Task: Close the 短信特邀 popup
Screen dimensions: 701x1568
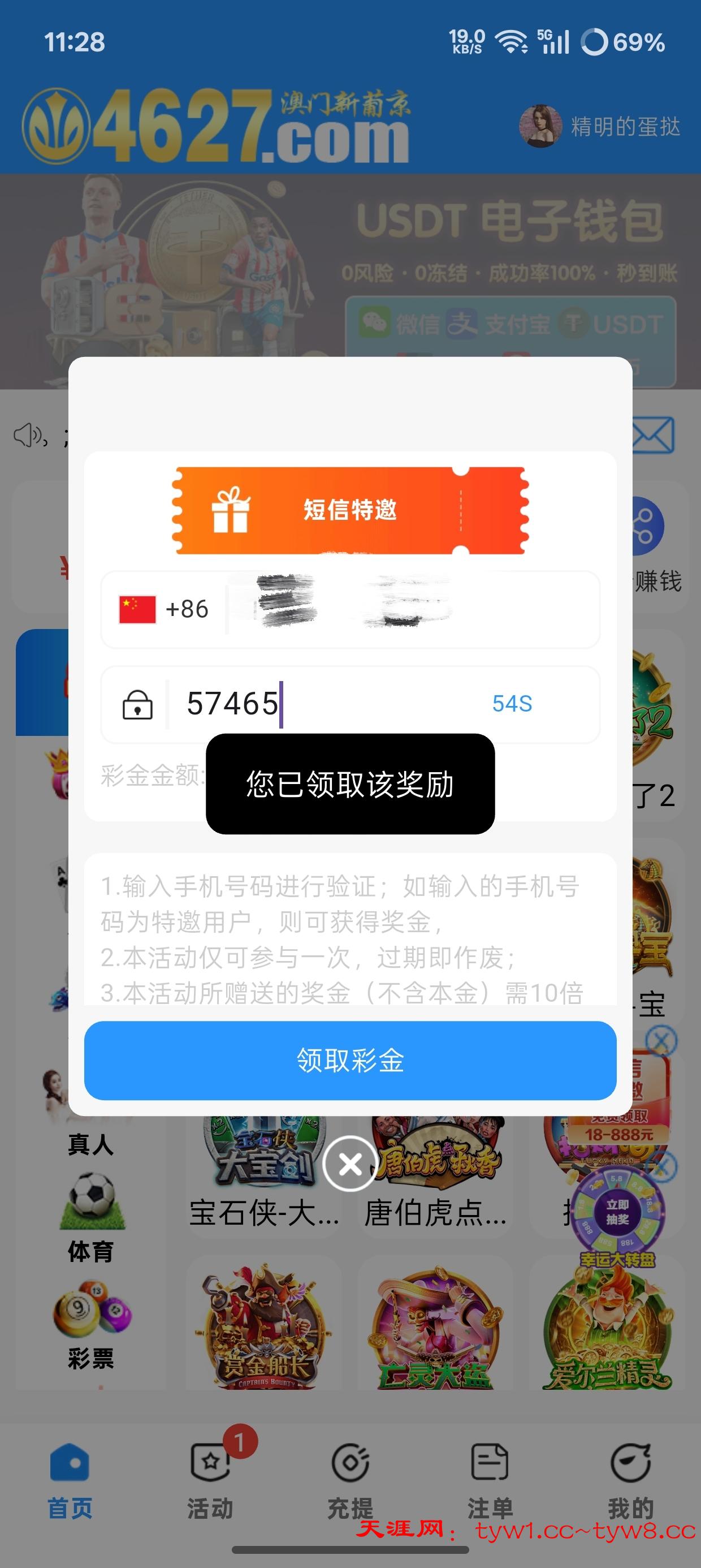Action: pyautogui.click(x=350, y=1164)
